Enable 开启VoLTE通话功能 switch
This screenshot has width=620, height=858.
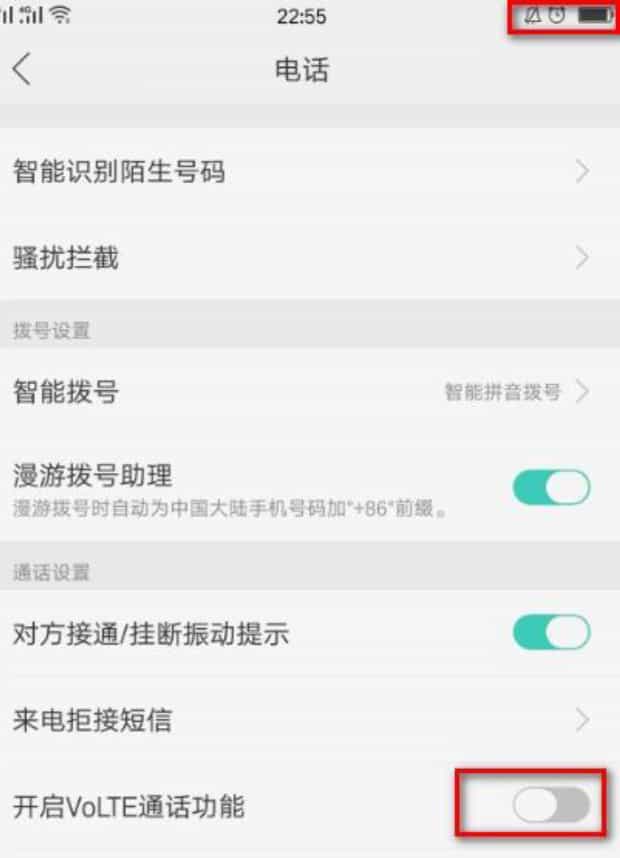pos(551,805)
